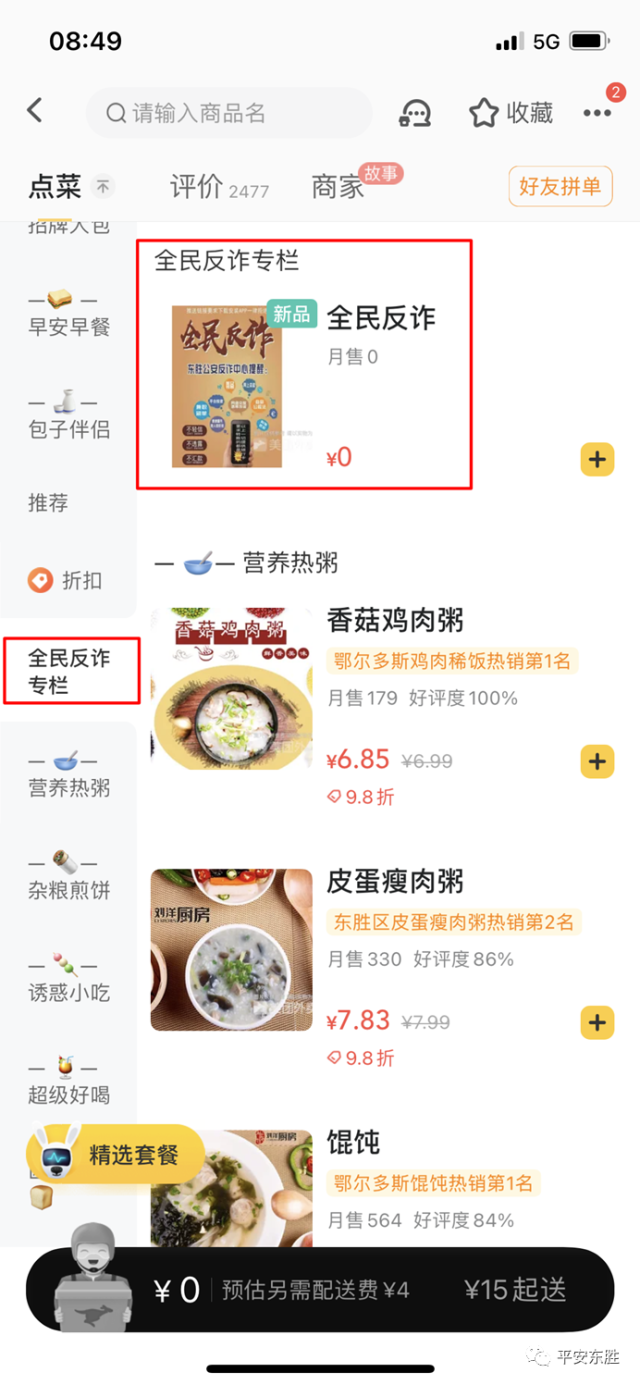Screen dimensions: 640x1385
Task: Open the 精选套餐 floating button
Action: (116, 1156)
